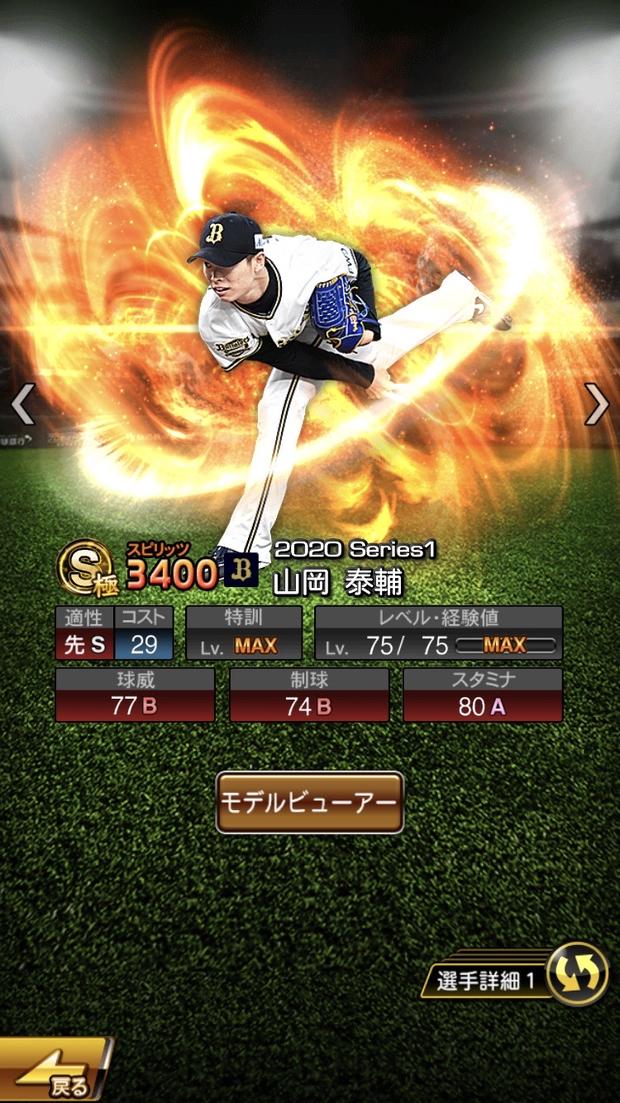
Task: Show the previous player with left arrow
Action: [23, 403]
